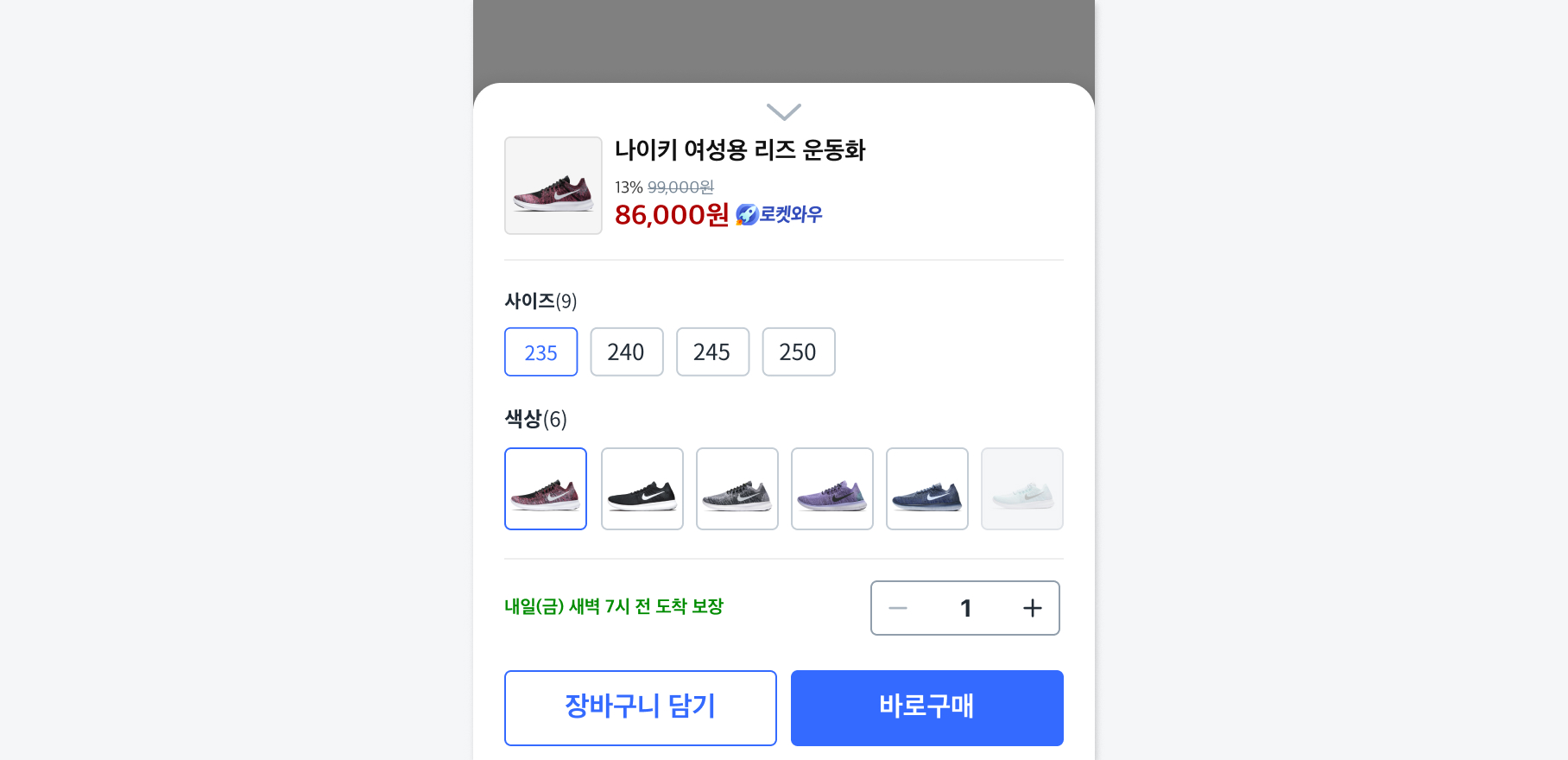
Task: Select size 240
Action: tap(626, 352)
